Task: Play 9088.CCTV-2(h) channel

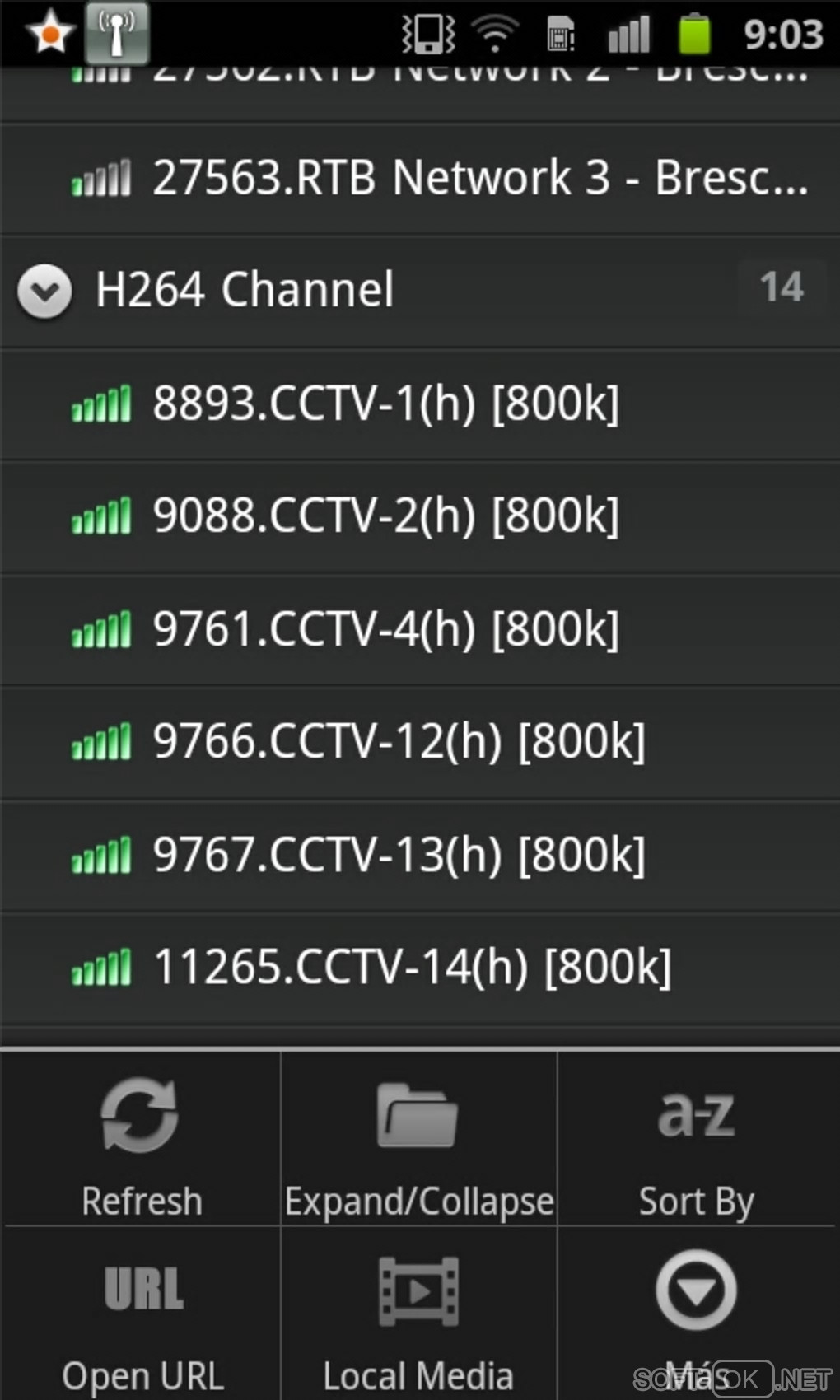Action: click(x=385, y=516)
